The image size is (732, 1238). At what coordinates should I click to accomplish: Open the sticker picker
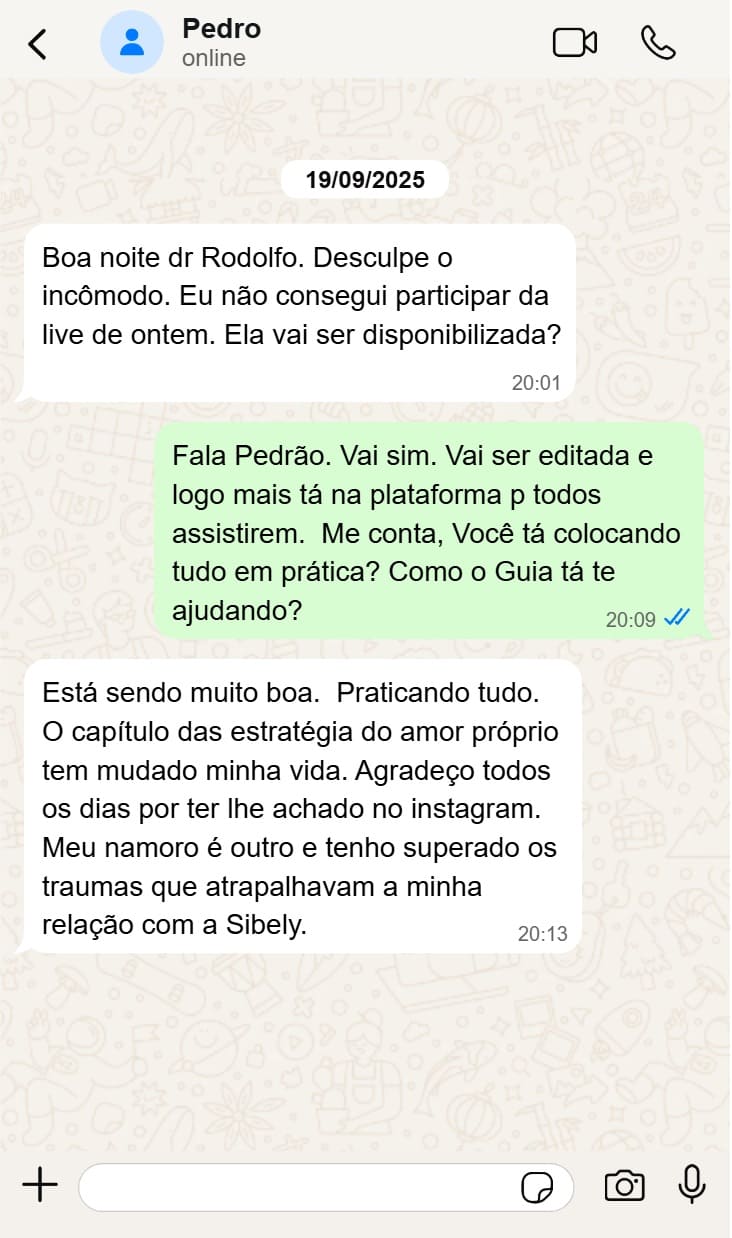point(537,1187)
